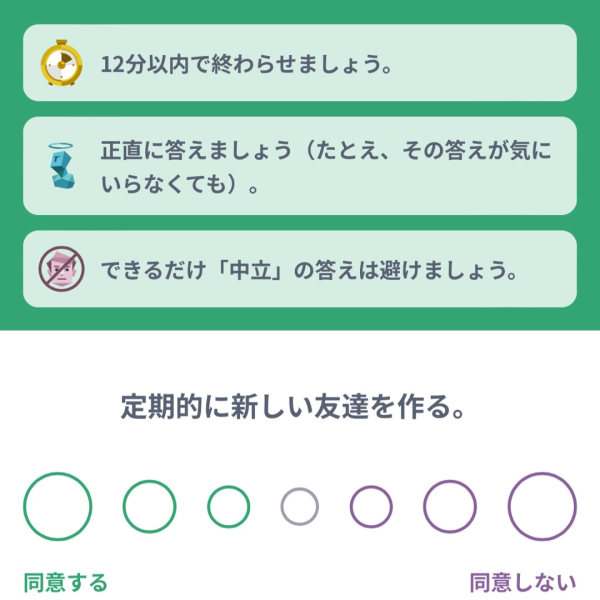Pick the smallest purple circle for slightly disagree
Viewport: 600px width, 600px height.
(371, 506)
